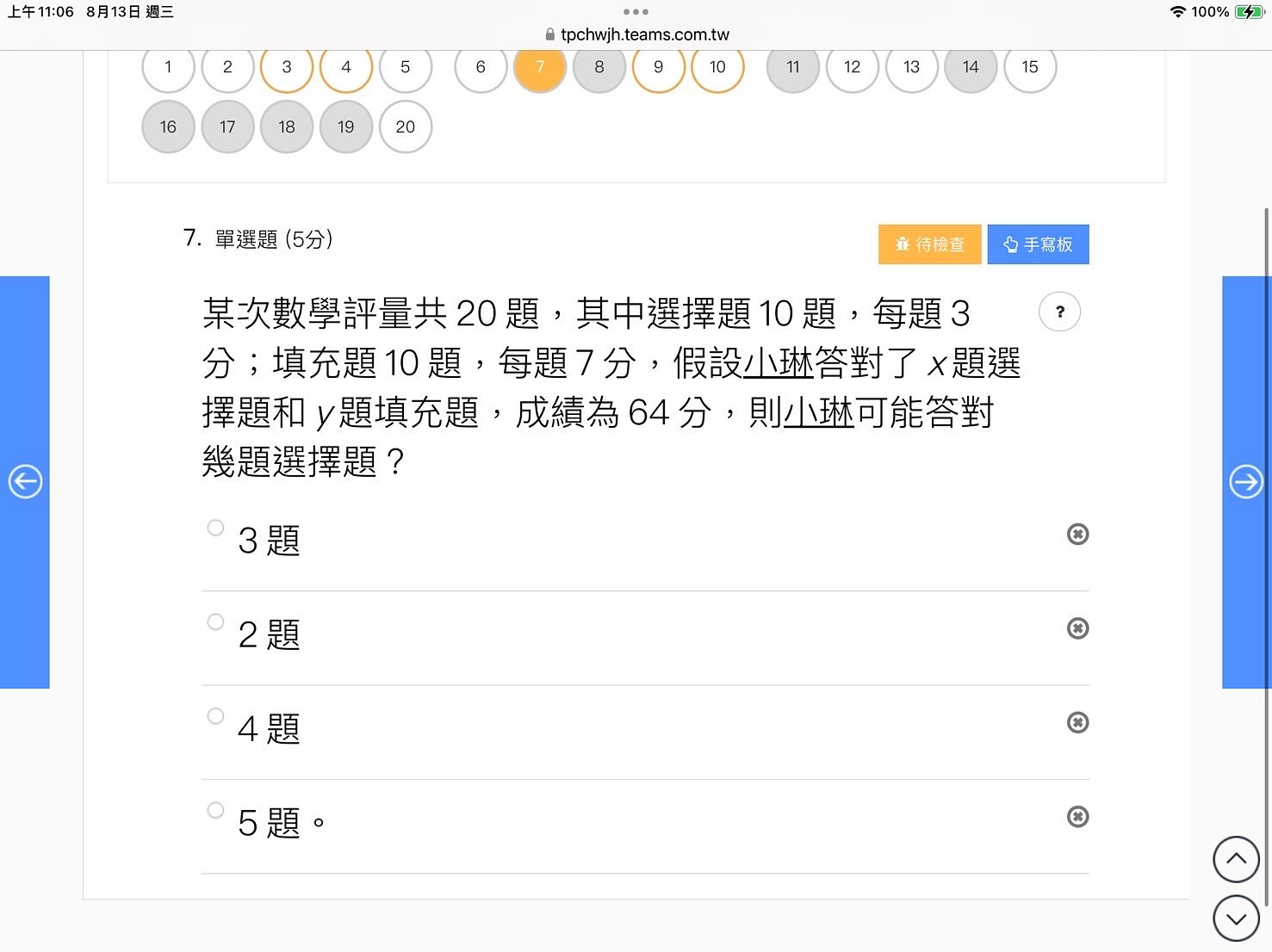Viewport: 1272px width, 952px height.
Task: Open the browser address bar tpchwjh.teams.com.tw
Action: [637, 34]
